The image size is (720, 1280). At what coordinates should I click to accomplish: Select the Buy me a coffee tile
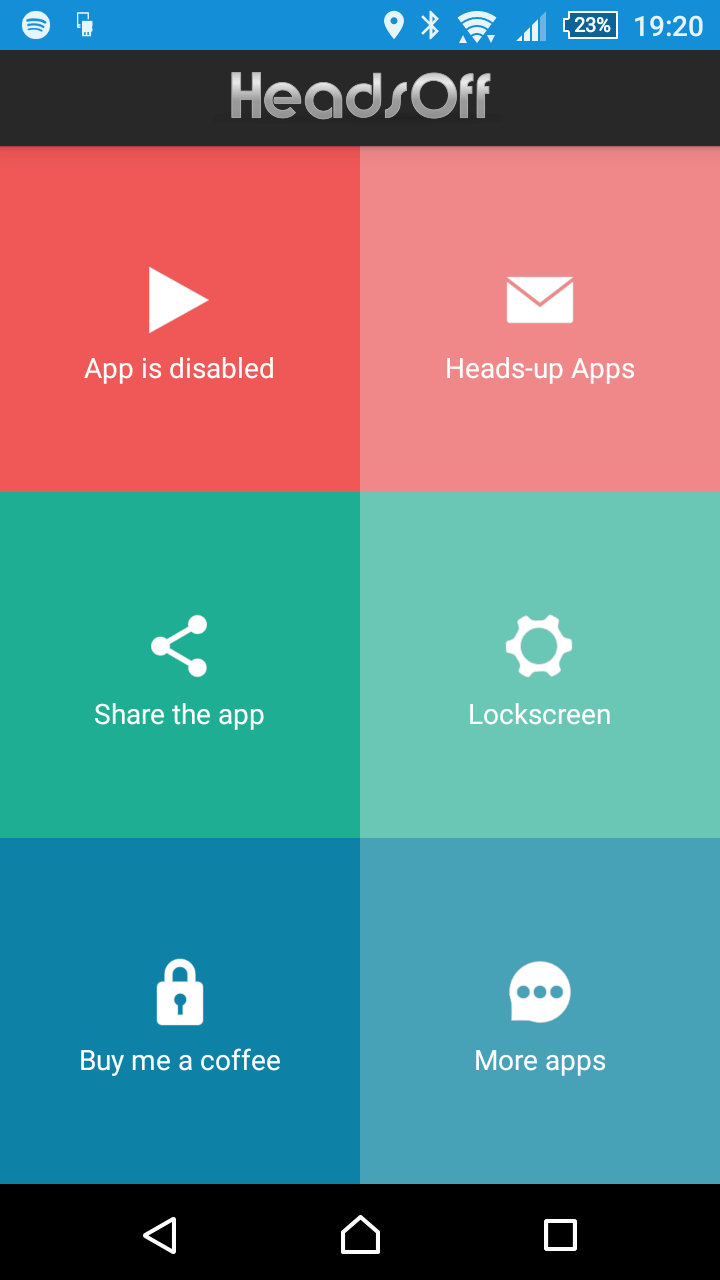click(x=180, y=1011)
